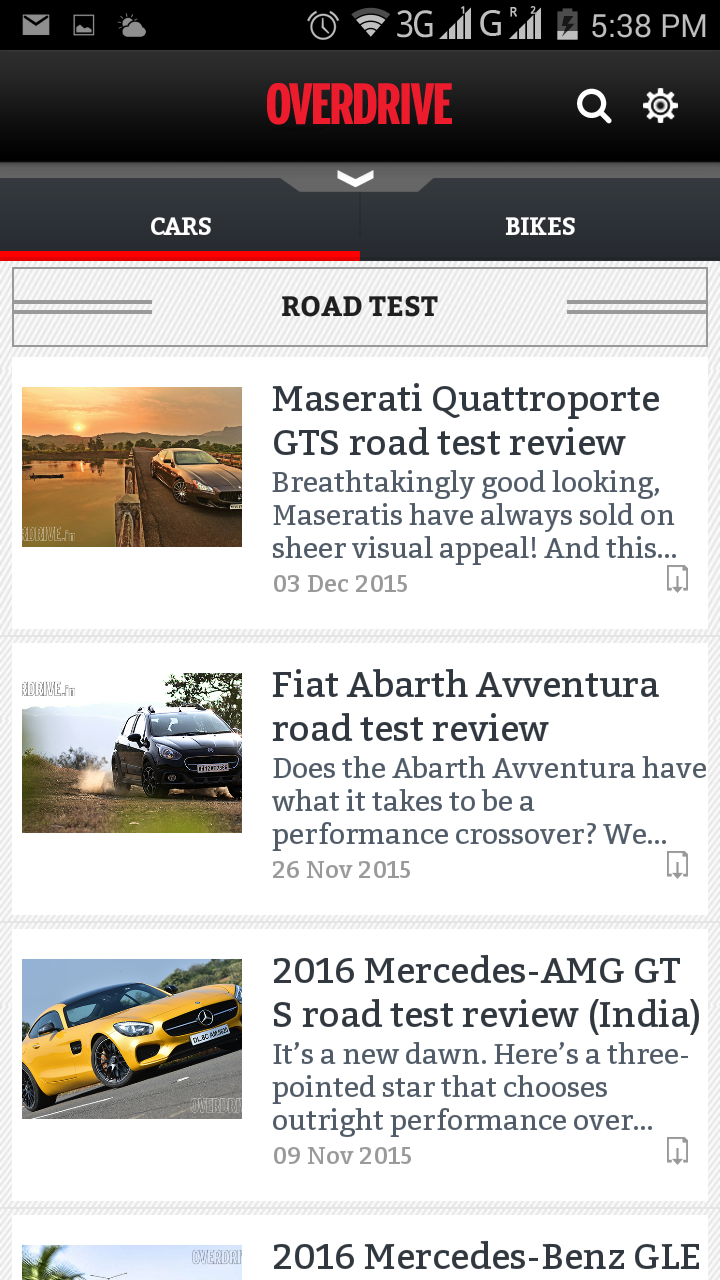Open the Maserati Quattroporte GTS review
Screen dimensions: 720x1280
pyautogui.click(x=466, y=421)
